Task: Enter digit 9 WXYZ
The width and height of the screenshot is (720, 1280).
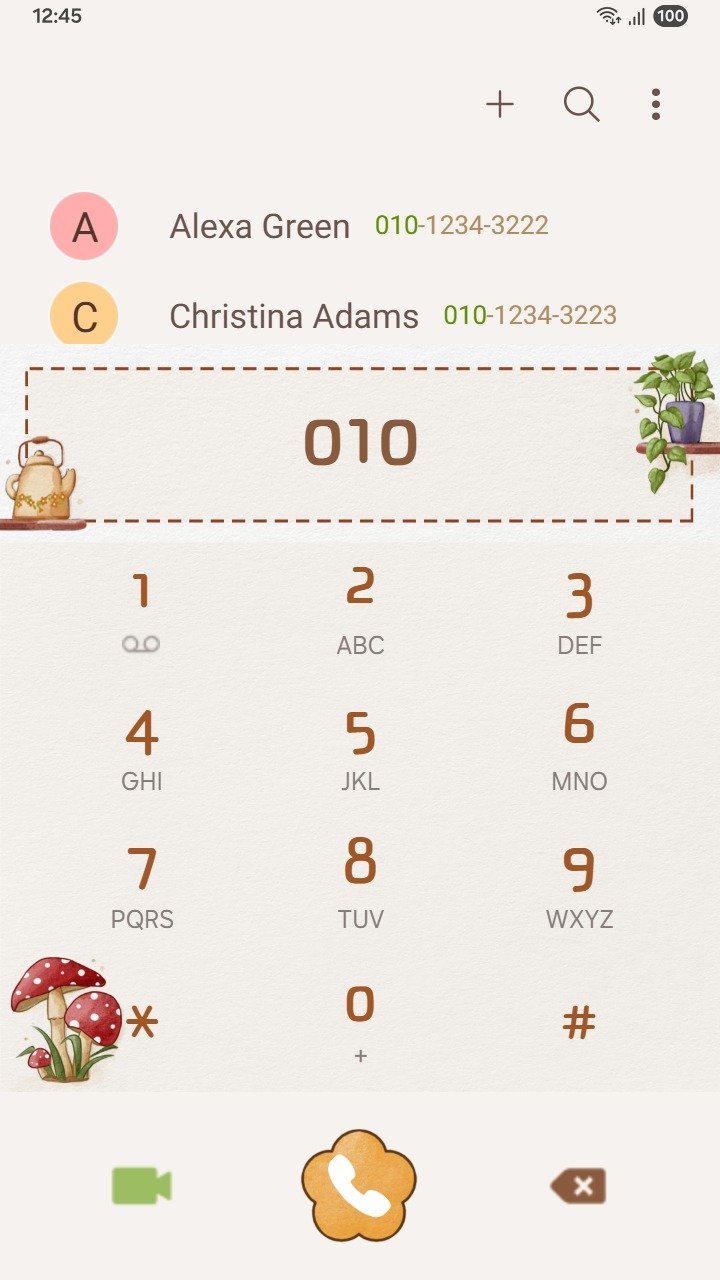Action: [579, 885]
